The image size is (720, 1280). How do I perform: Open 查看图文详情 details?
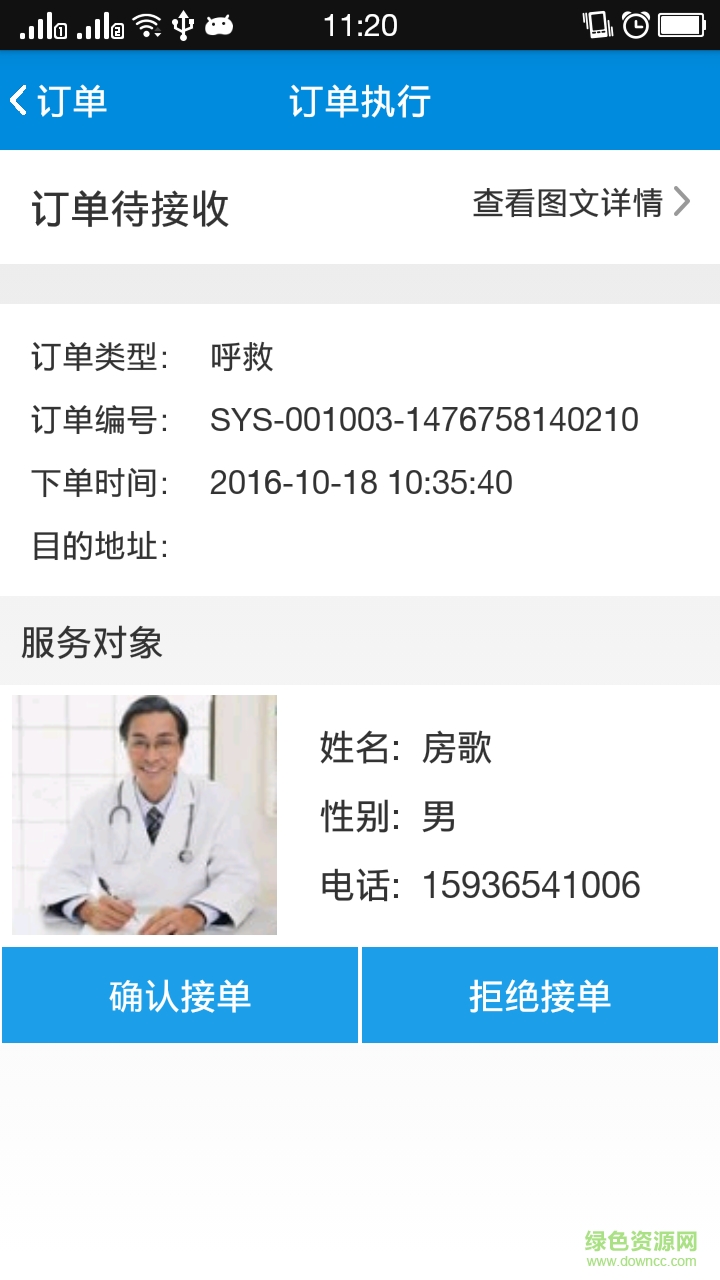[580, 203]
